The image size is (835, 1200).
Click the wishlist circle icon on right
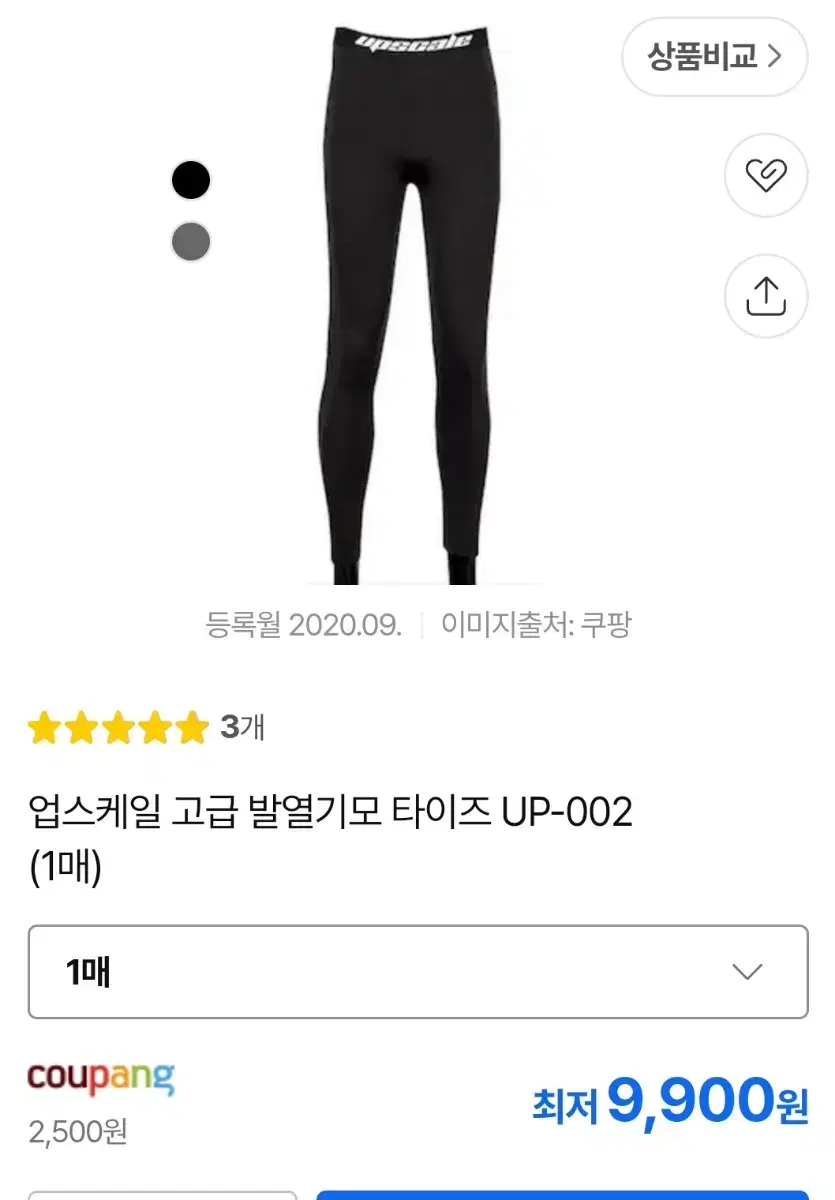(765, 173)
